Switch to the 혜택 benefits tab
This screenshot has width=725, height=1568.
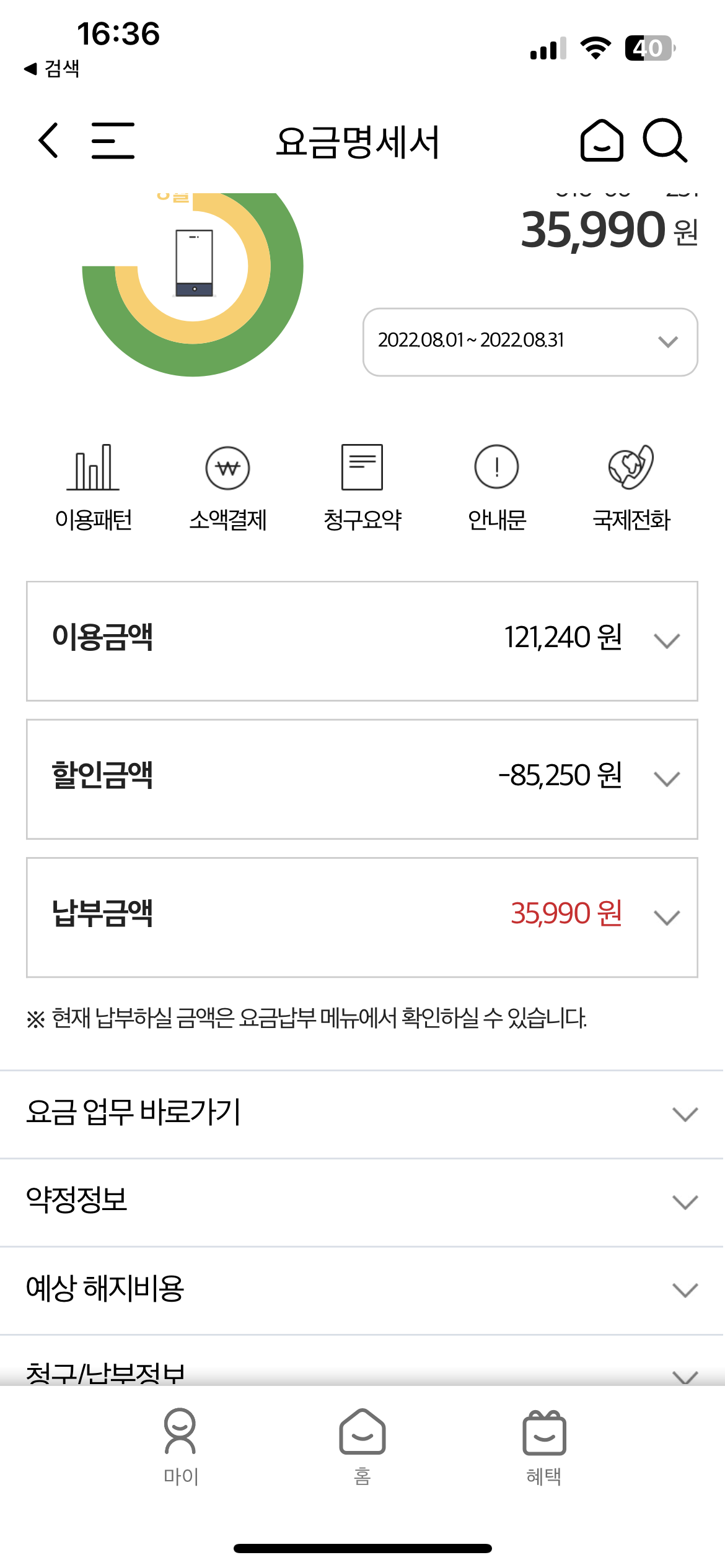point(544,1447)
